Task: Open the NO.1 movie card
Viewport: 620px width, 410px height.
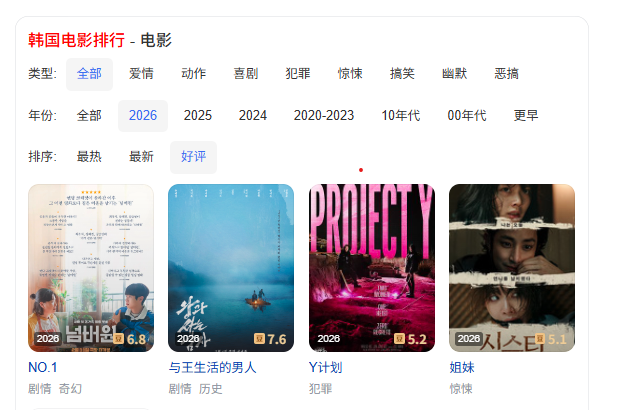Action: (91, 268)
